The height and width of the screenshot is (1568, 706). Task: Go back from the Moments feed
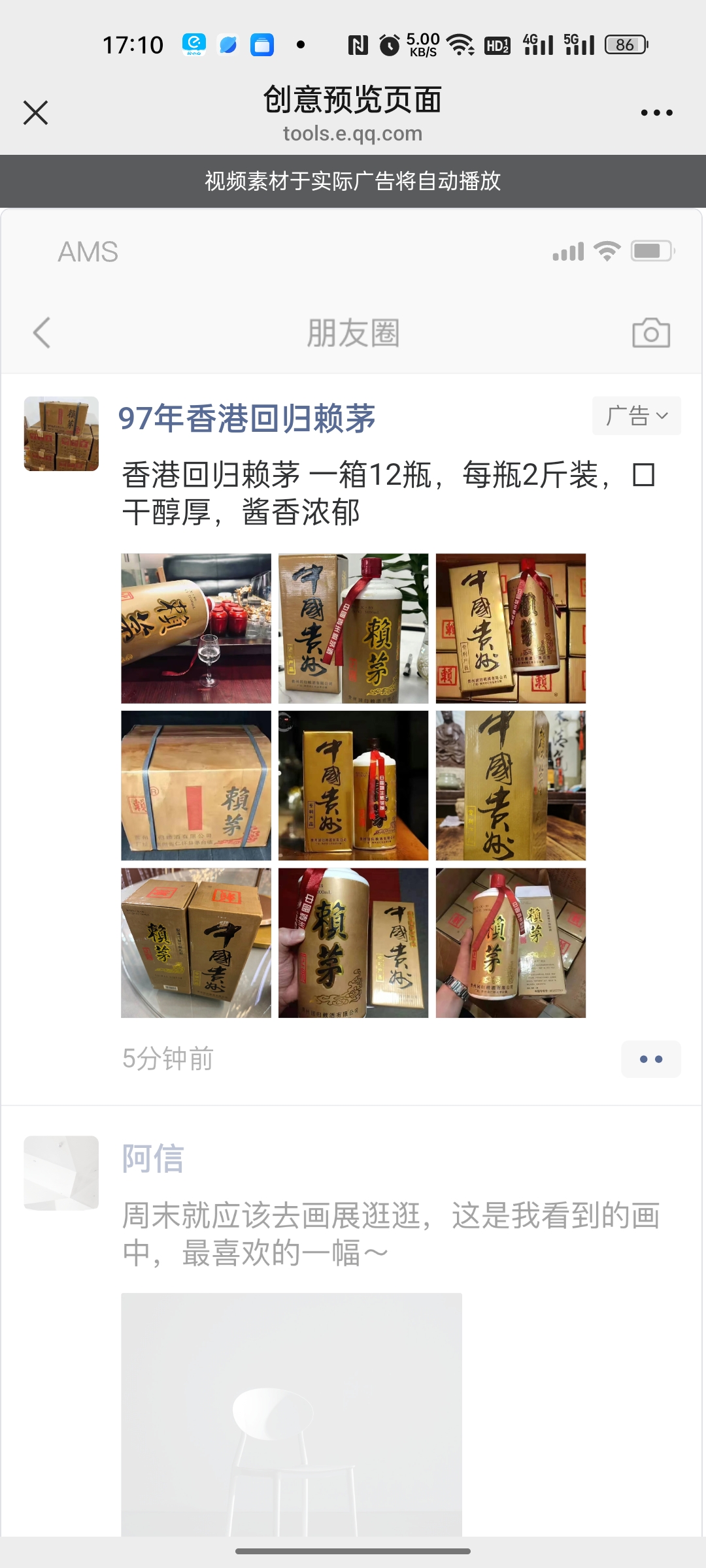pos(42,333)
